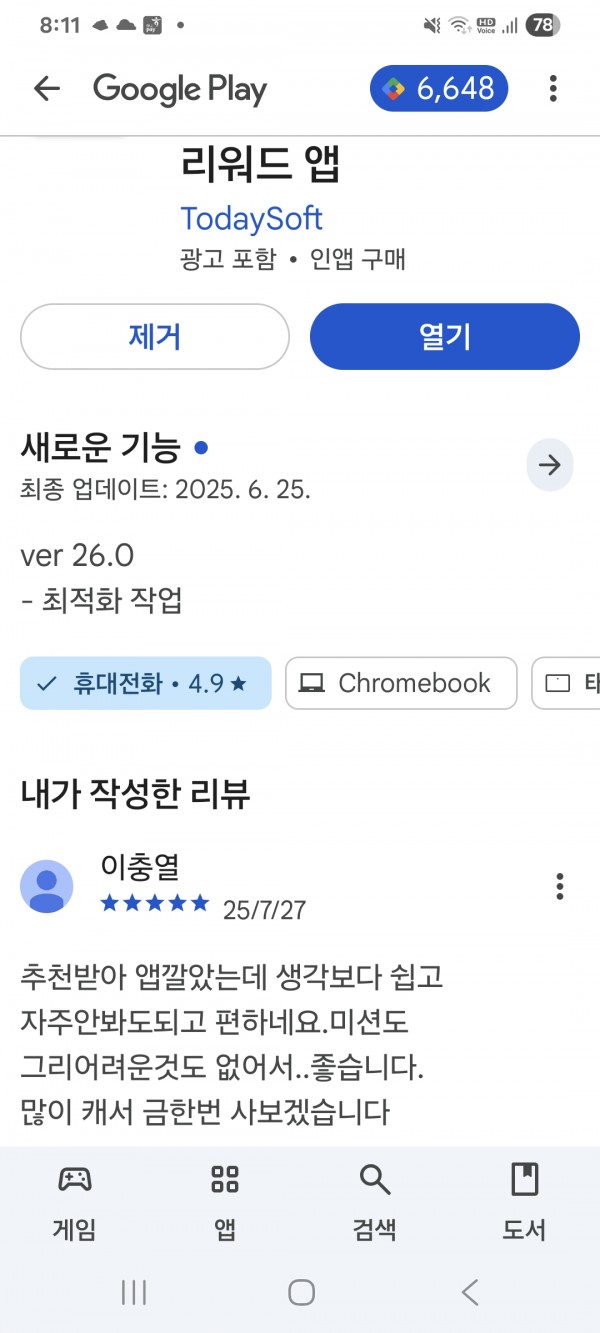Switch to the 도서 tab
This screenshot has width=600, height=1333.
tap(525, 1202)
